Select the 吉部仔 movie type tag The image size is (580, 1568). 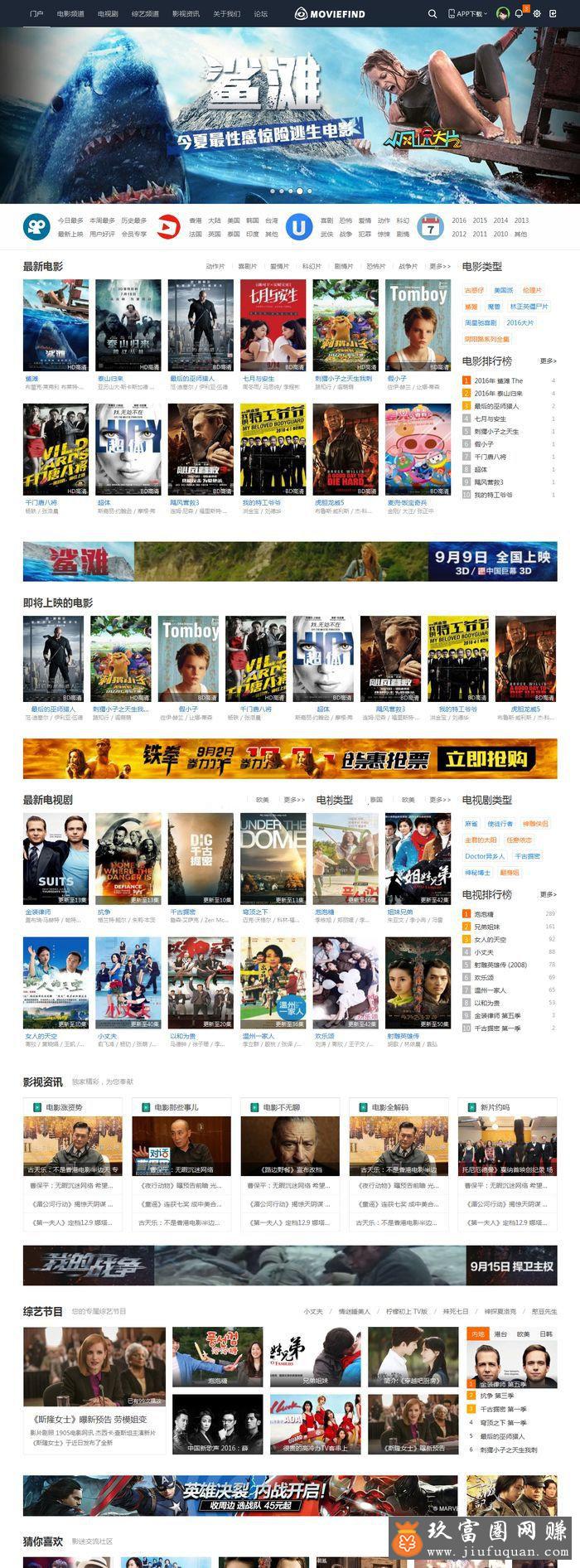tap(474, 290)
